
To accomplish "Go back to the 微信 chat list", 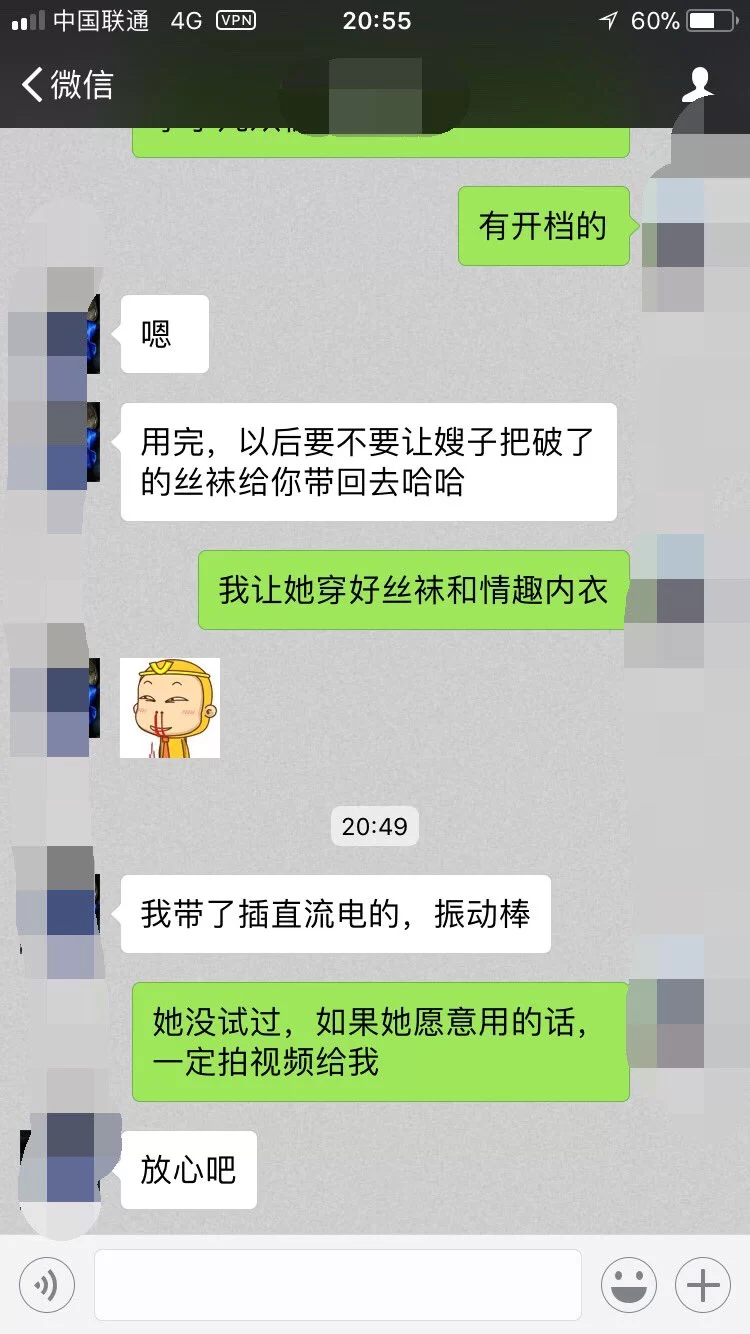I will tap(67, 84).
